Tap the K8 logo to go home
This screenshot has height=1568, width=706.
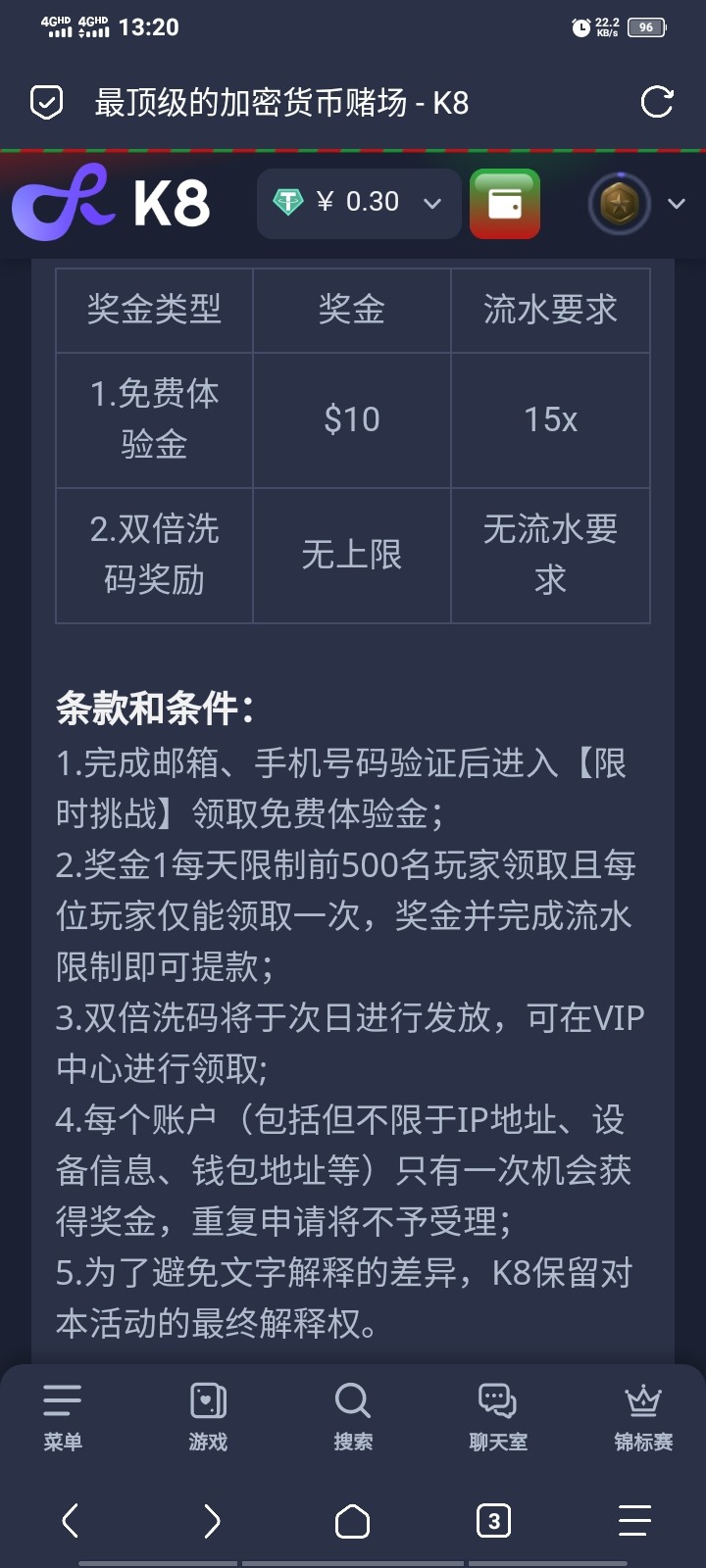point(112,203)
